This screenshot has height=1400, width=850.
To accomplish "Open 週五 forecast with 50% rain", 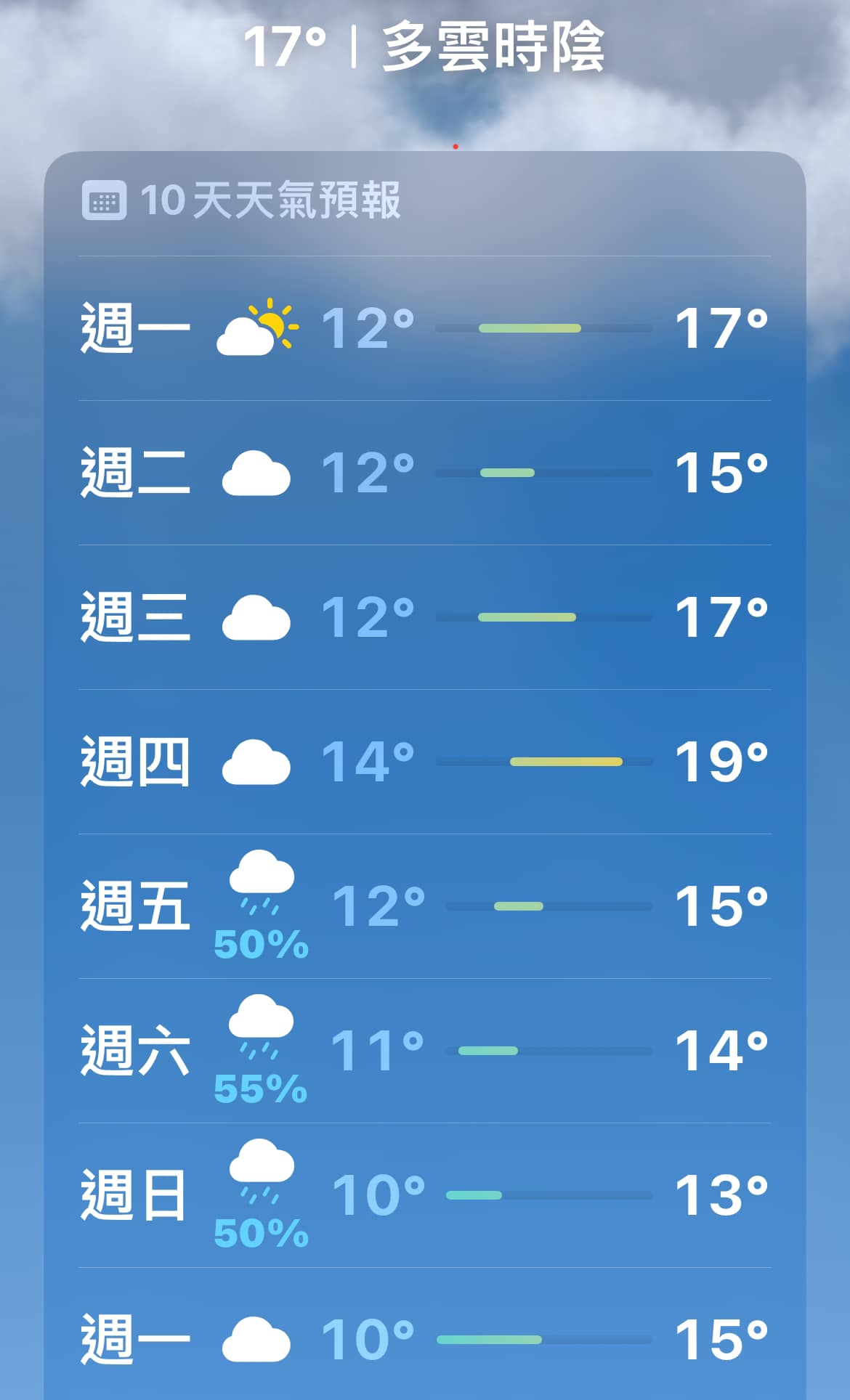I will (x=424, y=906).
